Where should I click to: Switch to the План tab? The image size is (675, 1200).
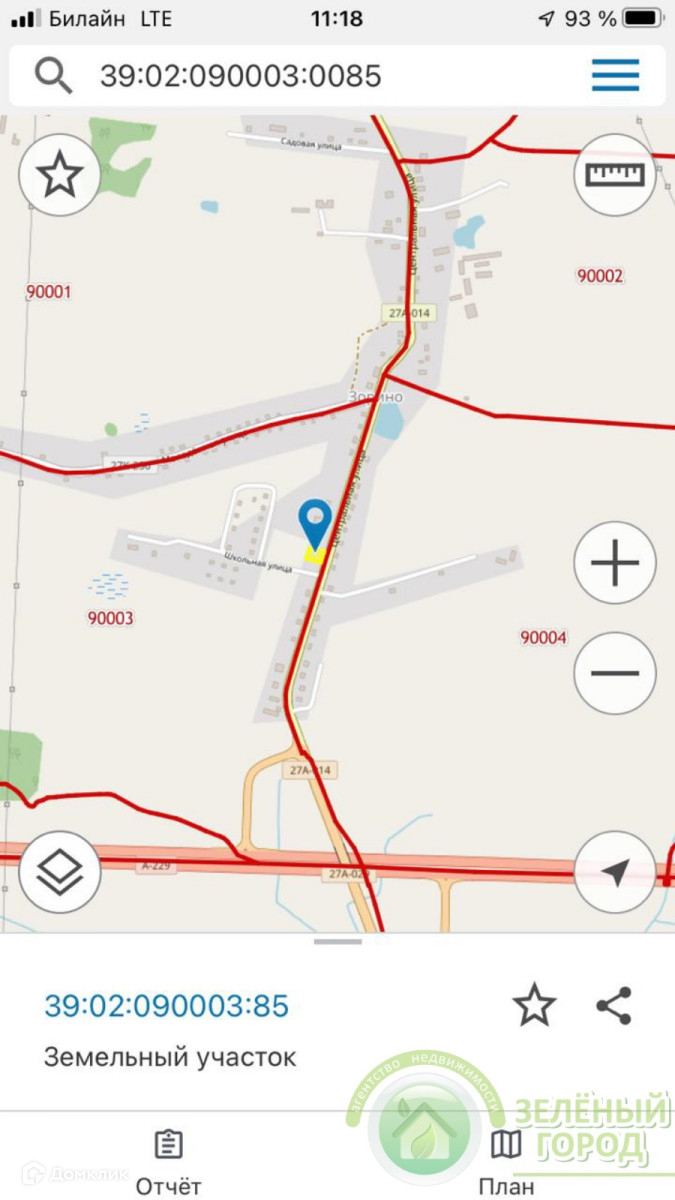tap(507, 1160)
